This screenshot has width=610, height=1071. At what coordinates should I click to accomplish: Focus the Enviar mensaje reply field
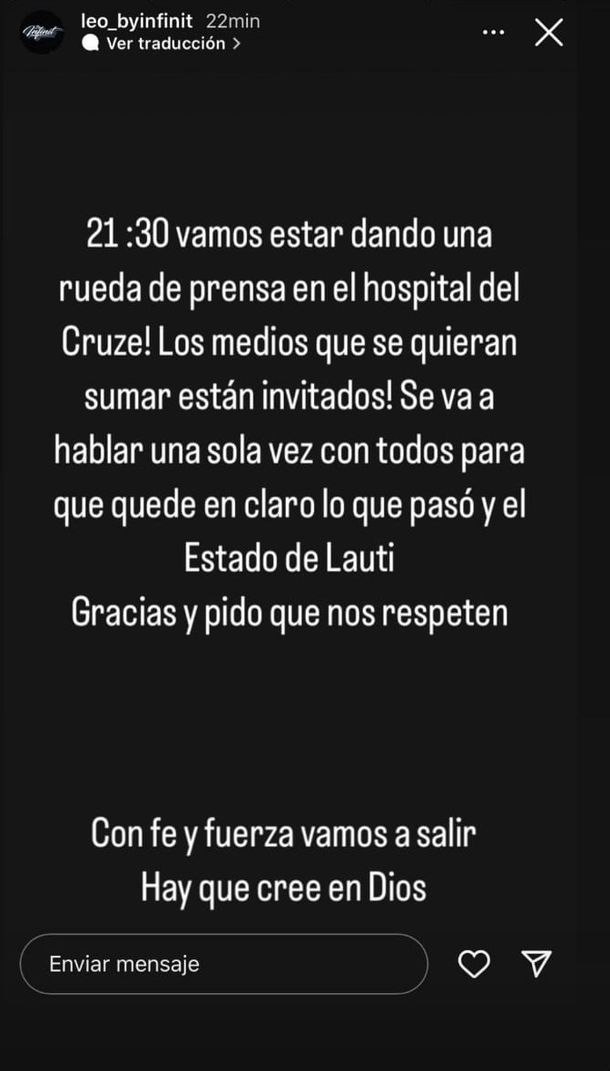pos(224,964)
